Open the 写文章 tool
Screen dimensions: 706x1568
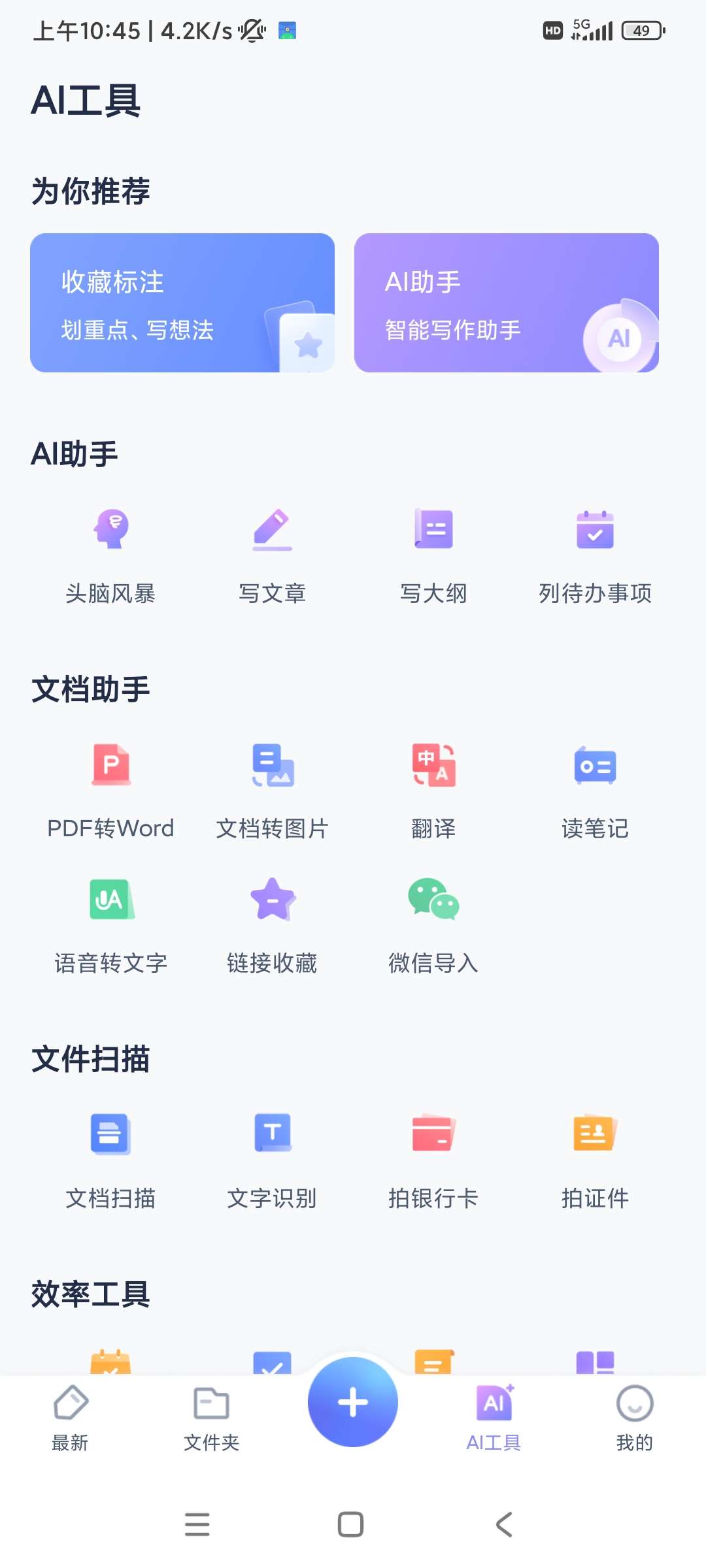[272, 554]
